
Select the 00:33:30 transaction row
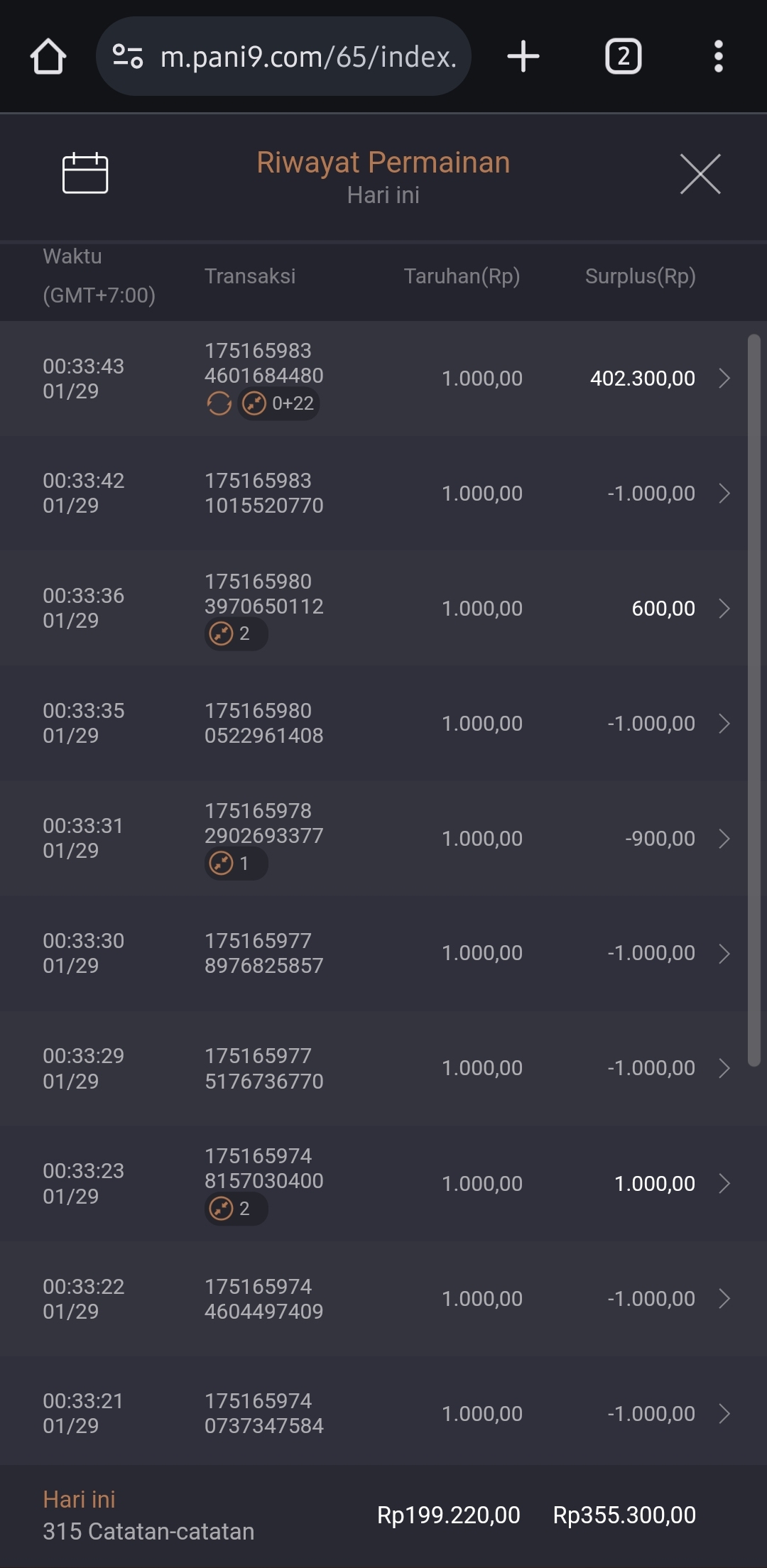pos(383,954)
